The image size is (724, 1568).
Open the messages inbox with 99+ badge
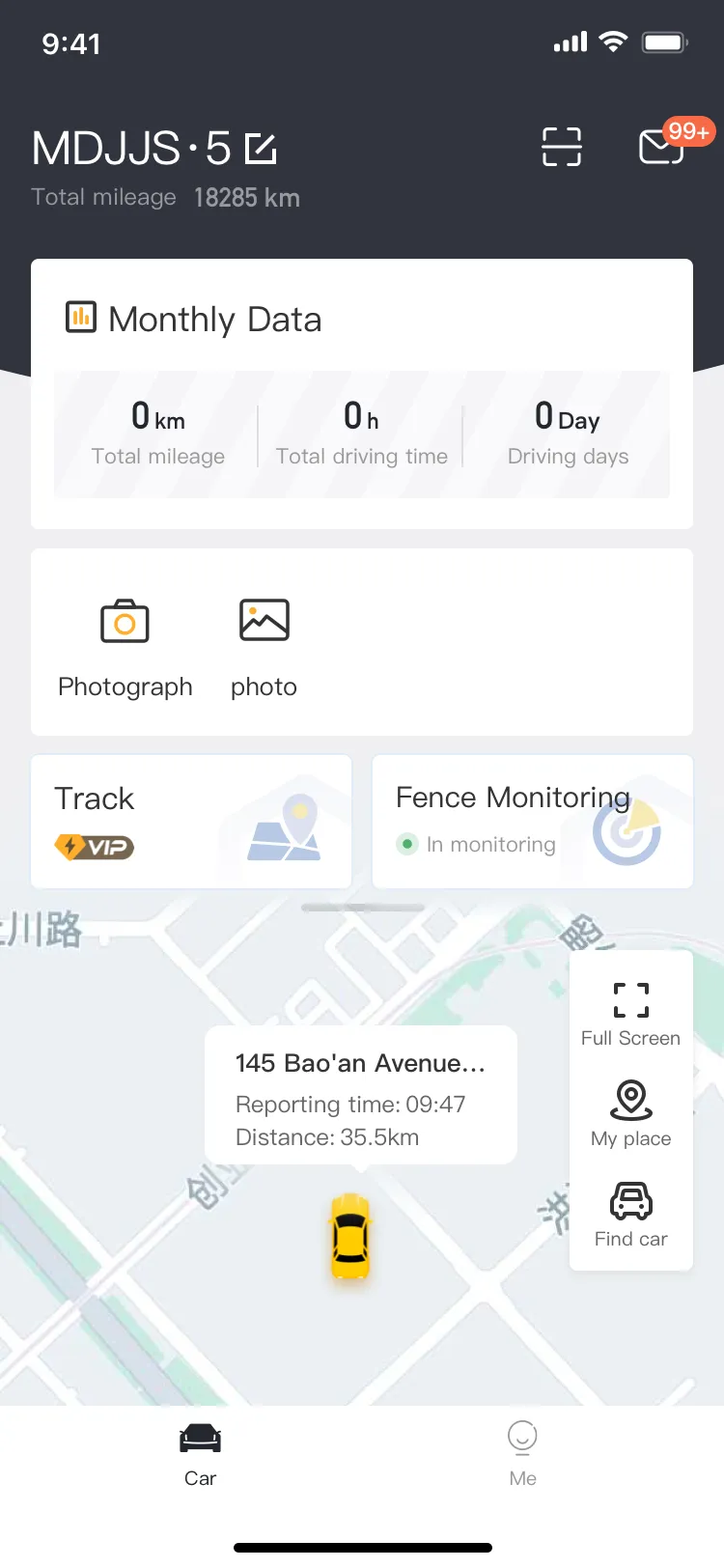pyautogui.click(x=662, y=148)
